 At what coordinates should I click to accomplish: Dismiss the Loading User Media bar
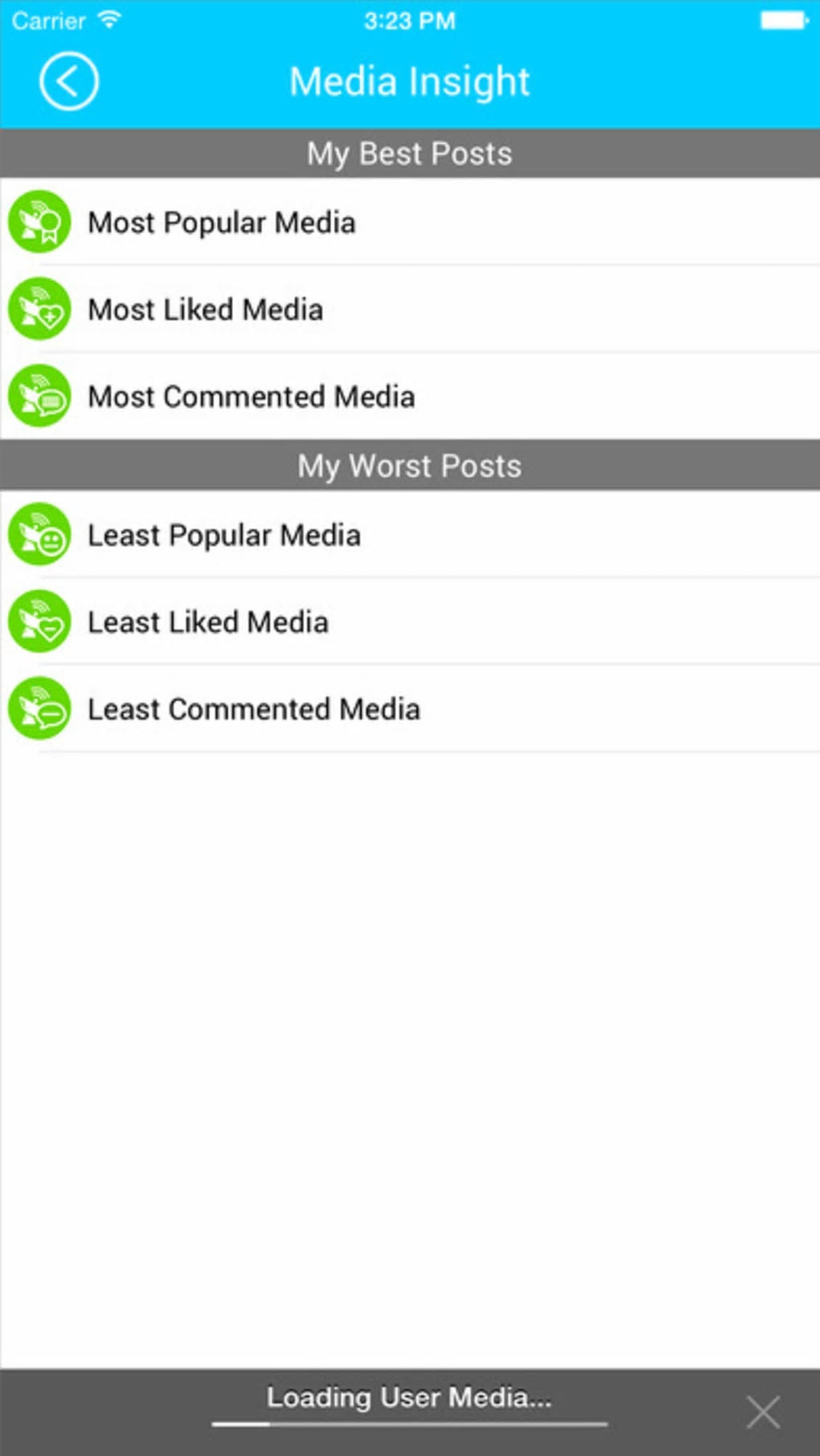click(x=762, y=1412)
